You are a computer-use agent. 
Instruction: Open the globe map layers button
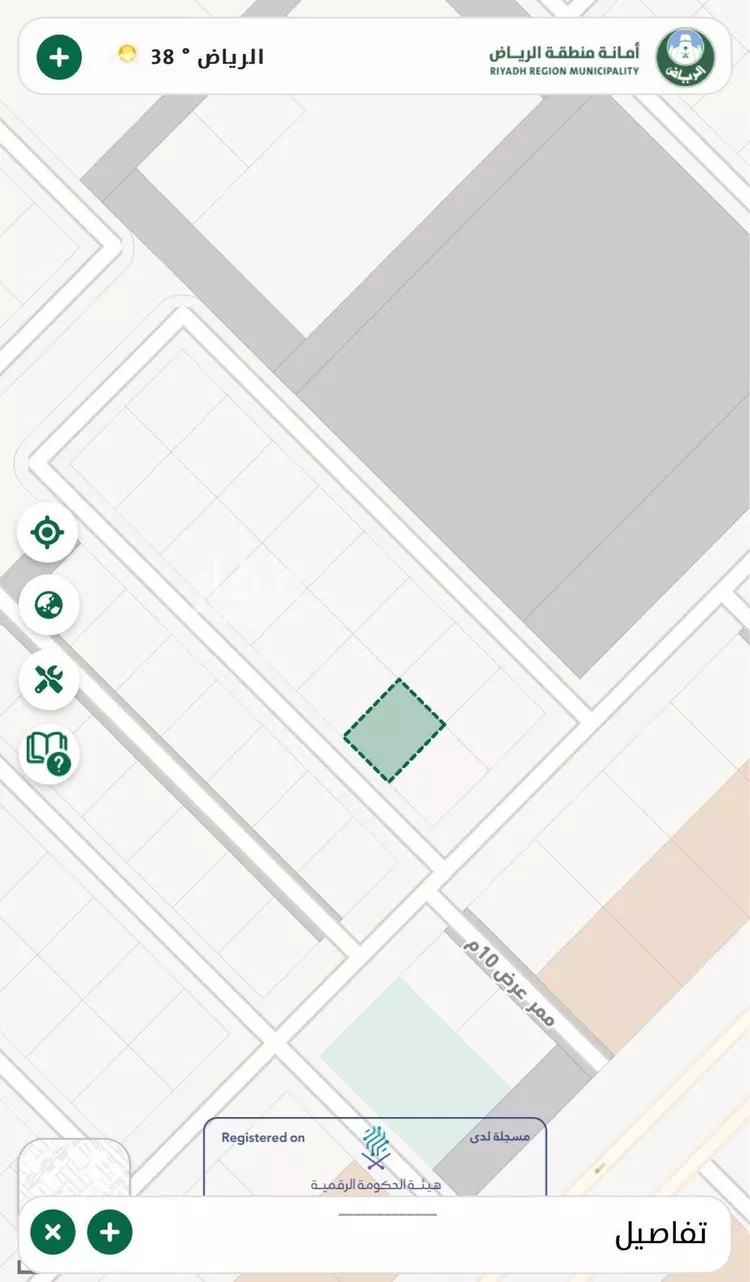point(48,605)
